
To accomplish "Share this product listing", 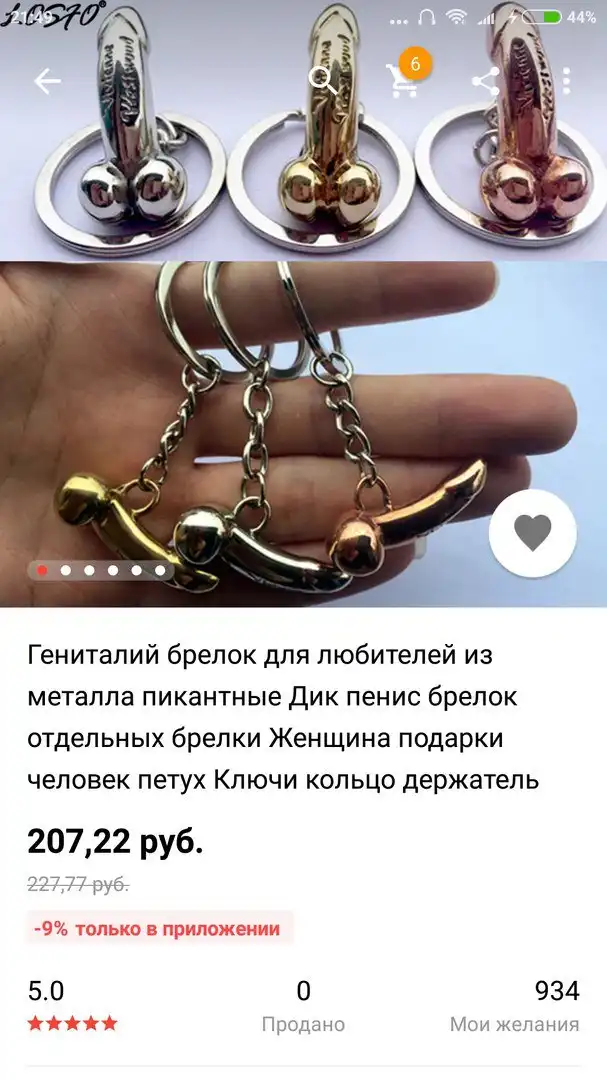I will click(486, 81).
